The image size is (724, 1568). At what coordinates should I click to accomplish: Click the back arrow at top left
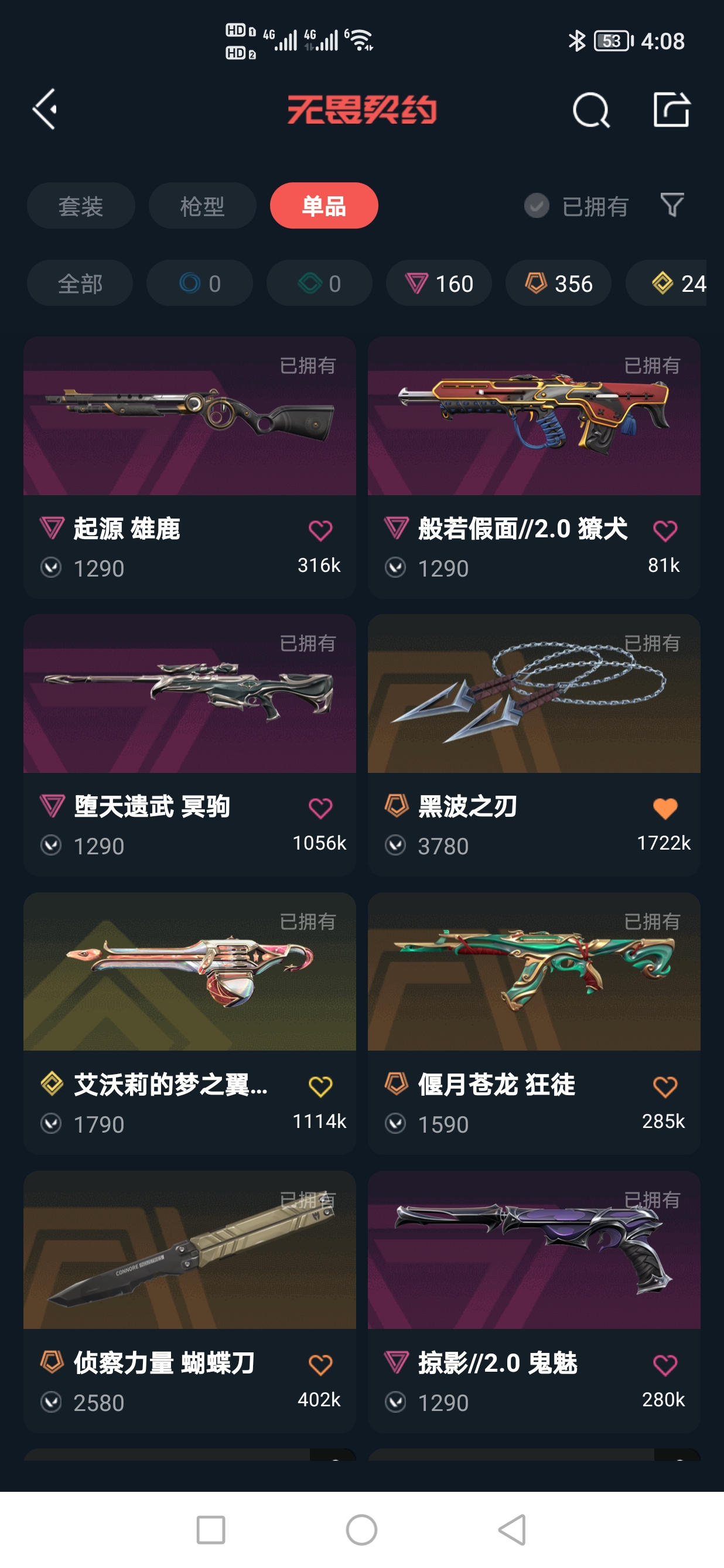click(46, 110)
